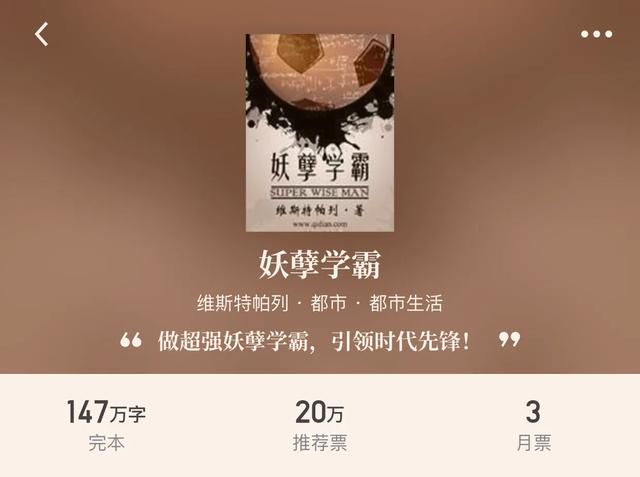Open the 20万 推荐票 stat
This screenshot has height=477, width=640.
point(319,425)
